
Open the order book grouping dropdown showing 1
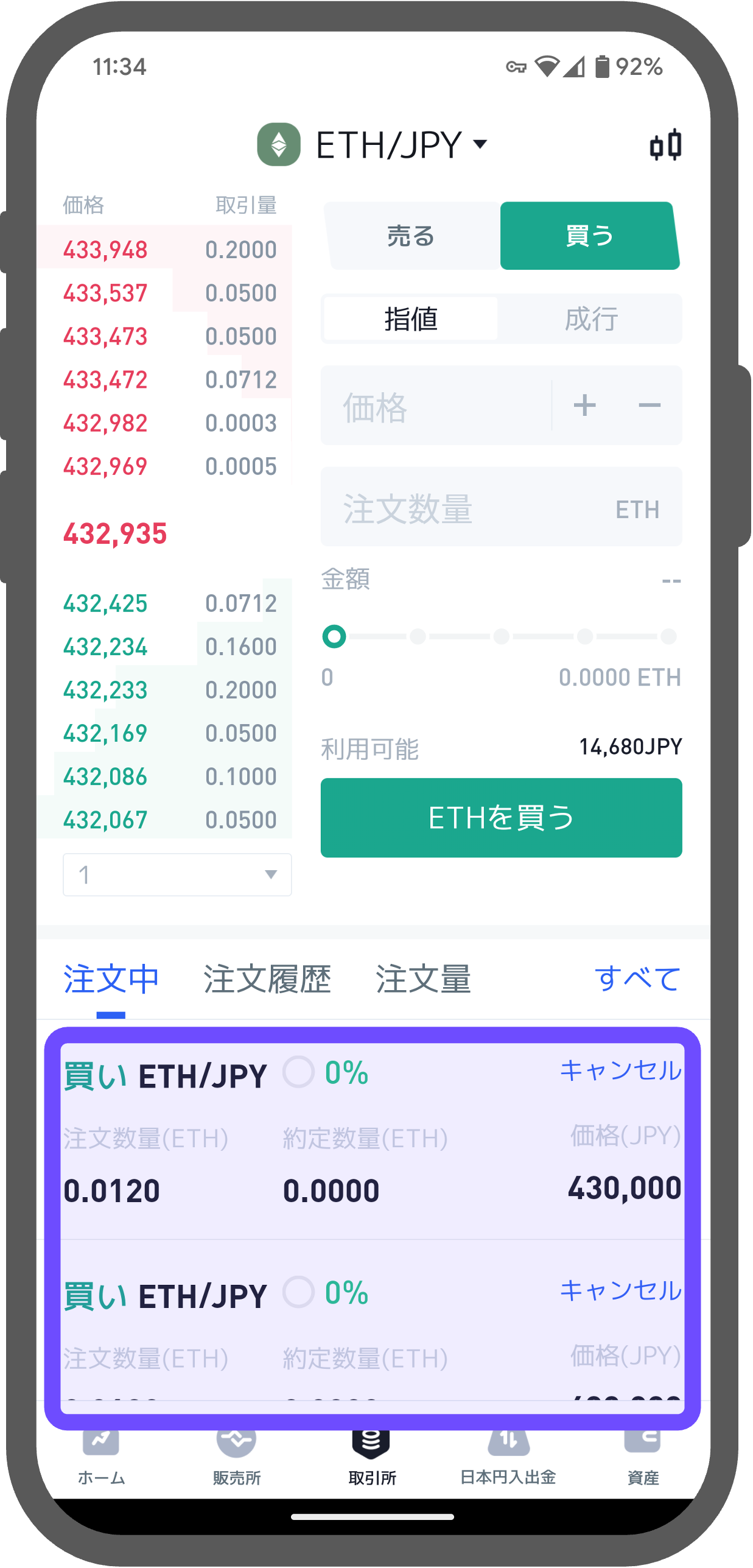click(x=177, y=875)
